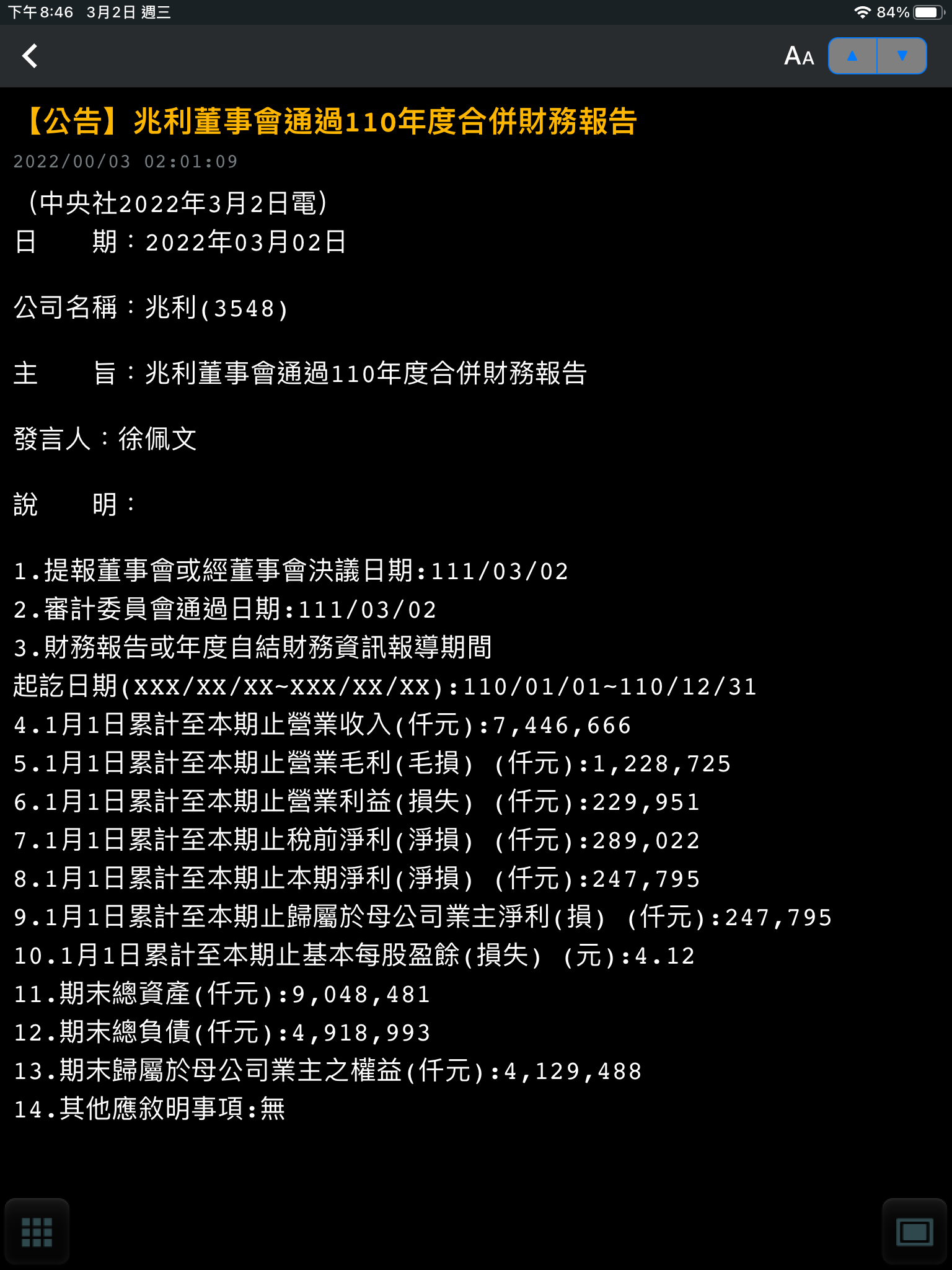This screenshot has width=952, height=1270.
Task: Go to the next article with down arrow
Action: click(x=902, y=56)
